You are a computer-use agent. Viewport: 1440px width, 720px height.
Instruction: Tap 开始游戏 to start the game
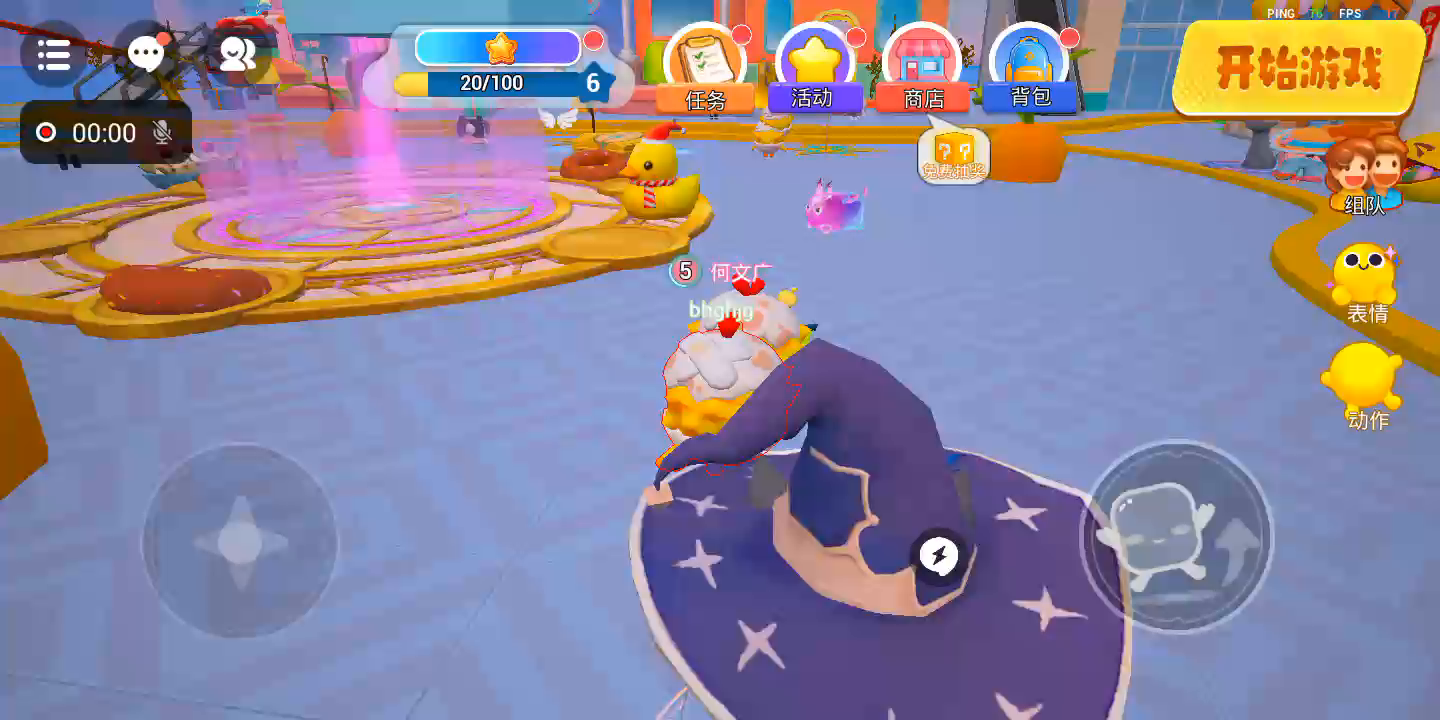tap(1298, 68)
